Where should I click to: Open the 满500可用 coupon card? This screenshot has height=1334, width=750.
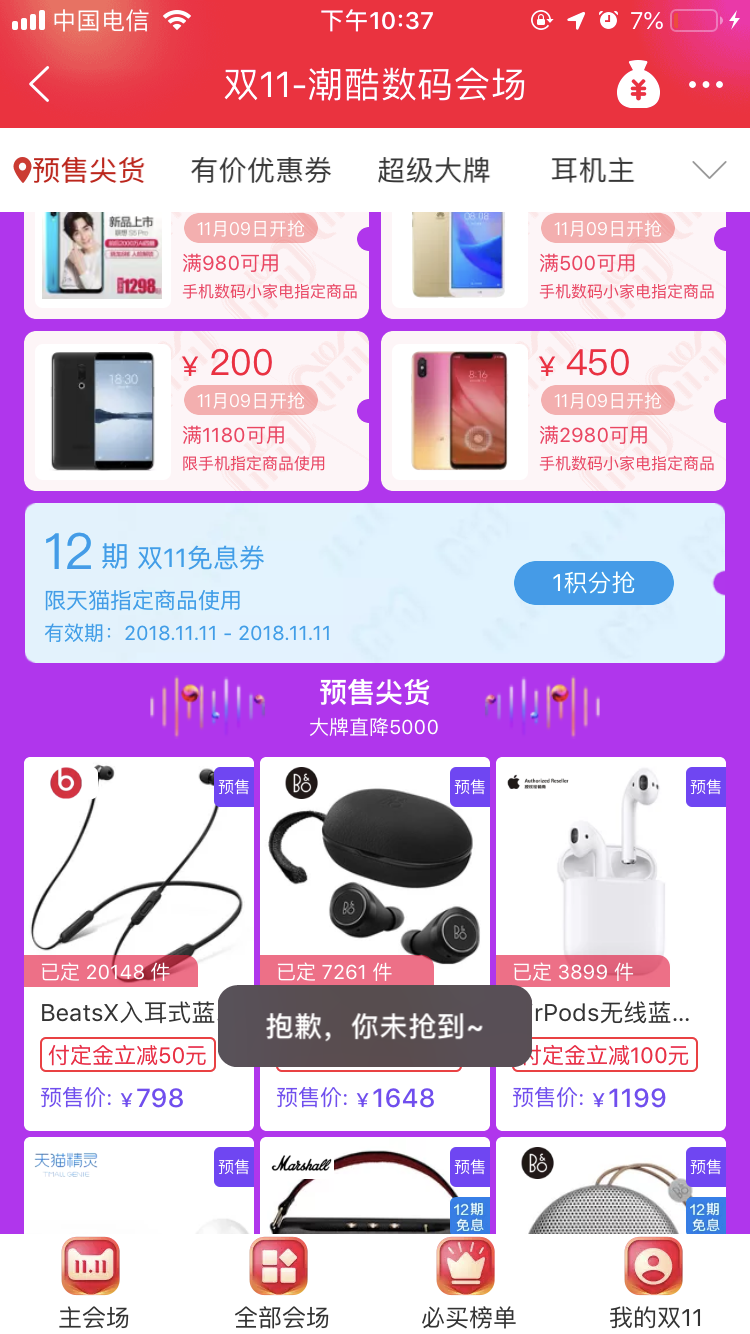point(553,263)
